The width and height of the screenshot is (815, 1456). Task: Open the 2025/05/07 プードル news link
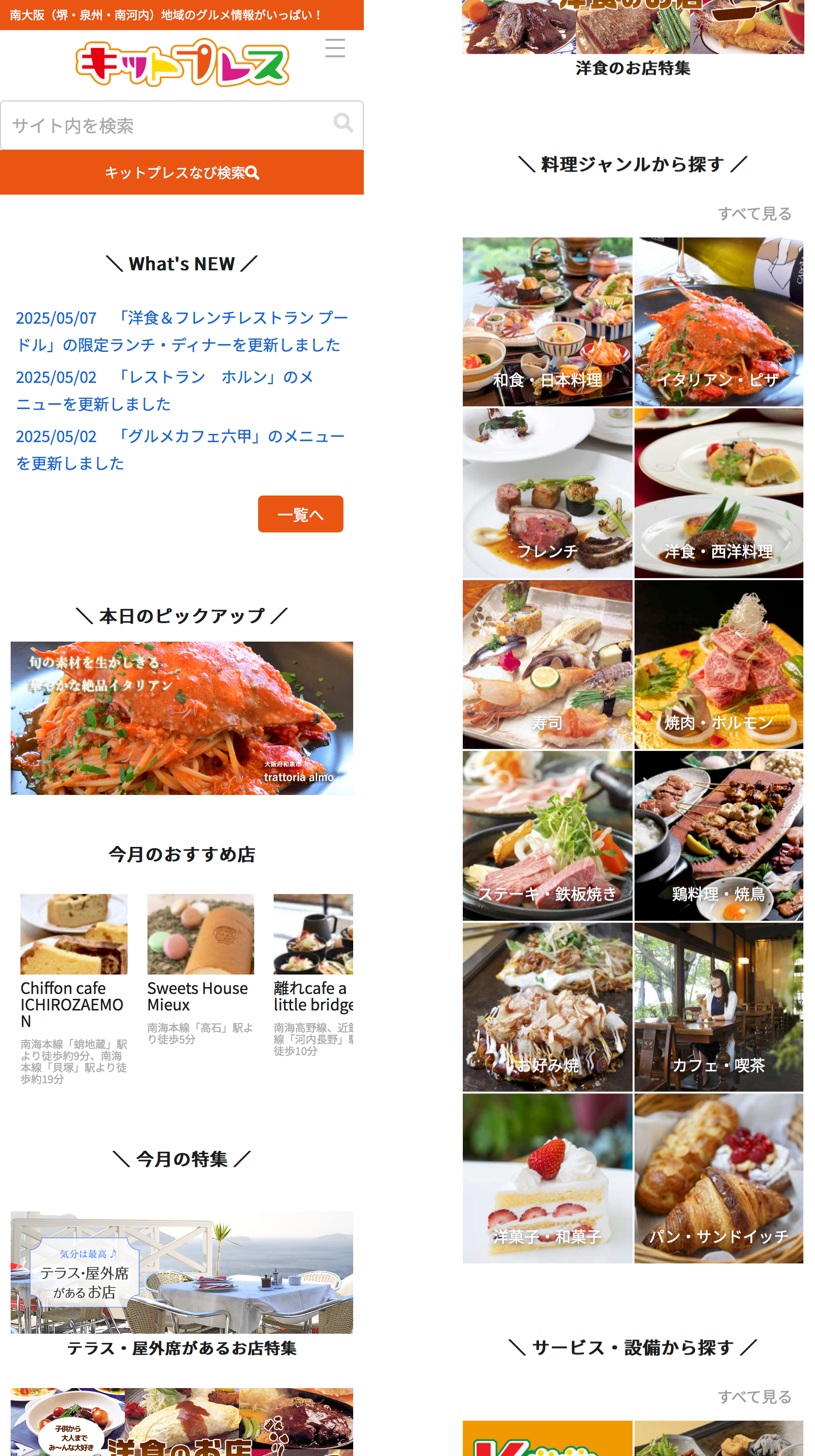tap(182, 331)
